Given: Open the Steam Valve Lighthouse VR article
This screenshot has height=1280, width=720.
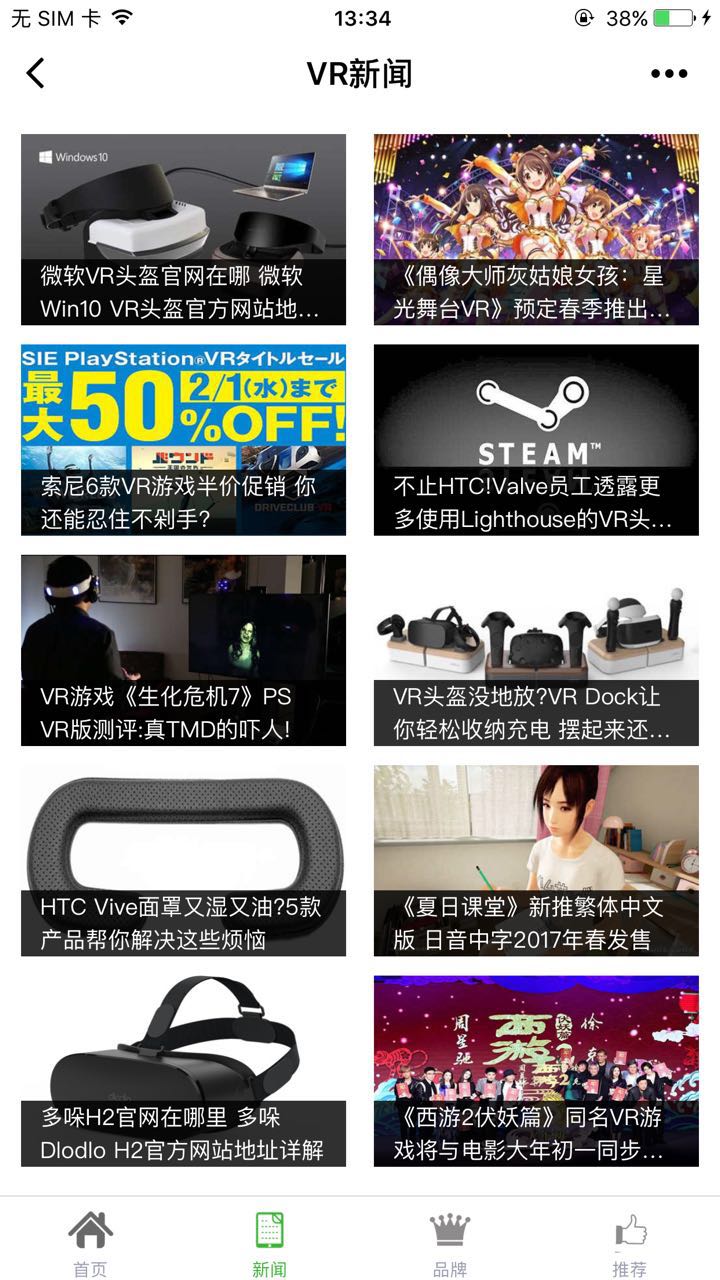Looking at the screenshot, I should (536, 440).
